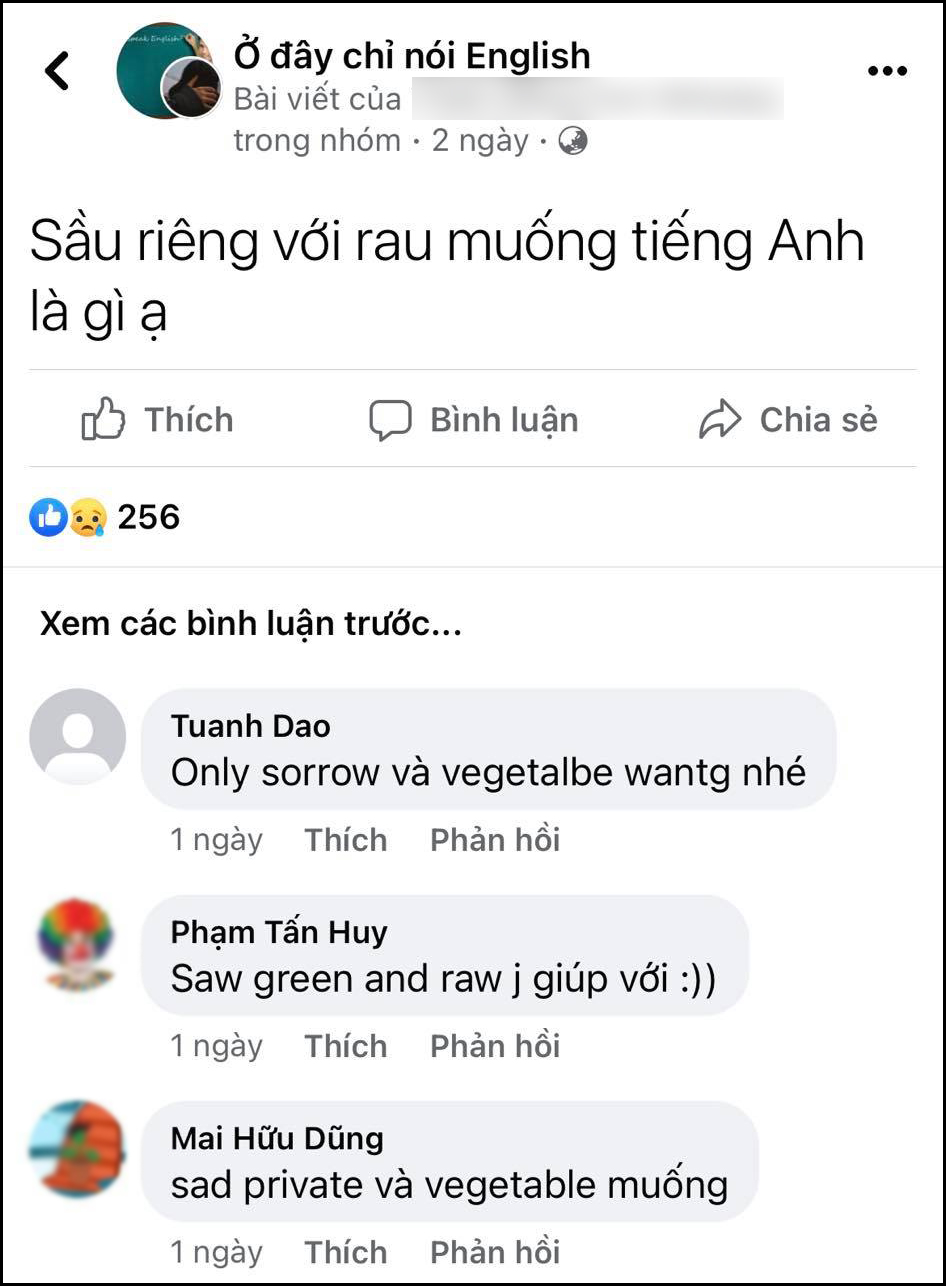Viewport: 946px width, 1286px height.
Task: Open the three-dot overflow menu
Action: (x=886, y=71)
